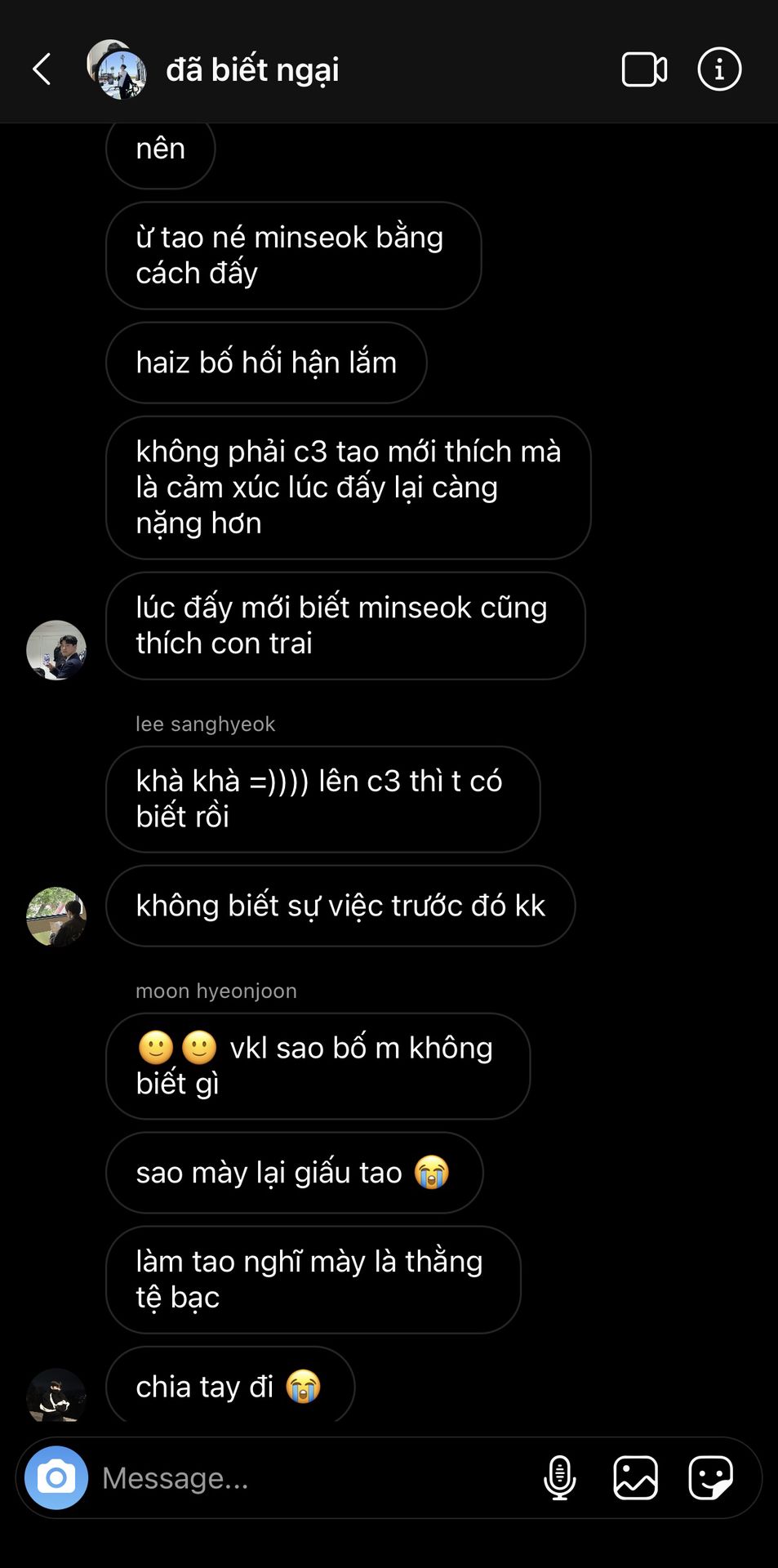This screenshot has width=778, height=1568.
Task: Open moon hyeonjoon's avatar beside "chia tay đi"
Action: (56, 1395)
